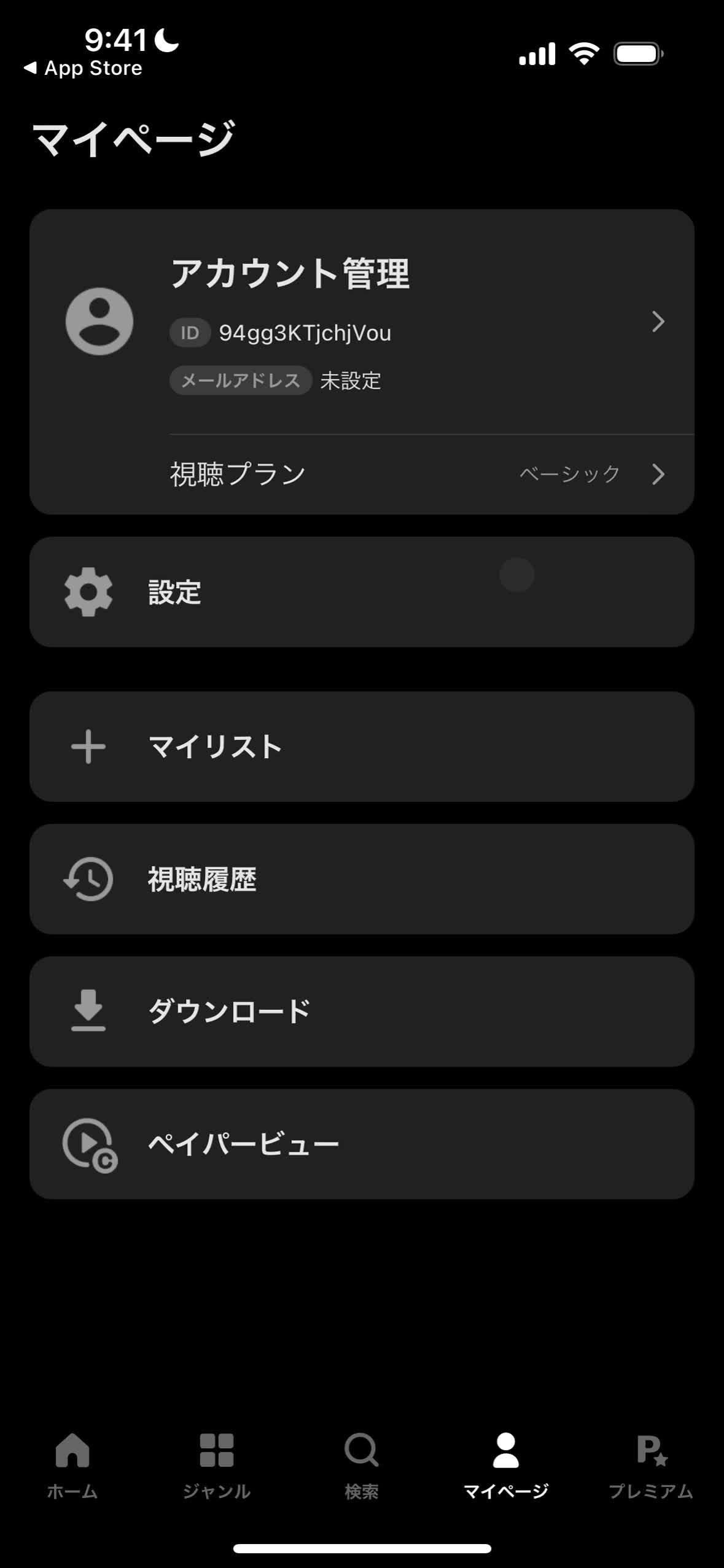
Task: View 視聴履歴 watch history
Action: [362, 879]
